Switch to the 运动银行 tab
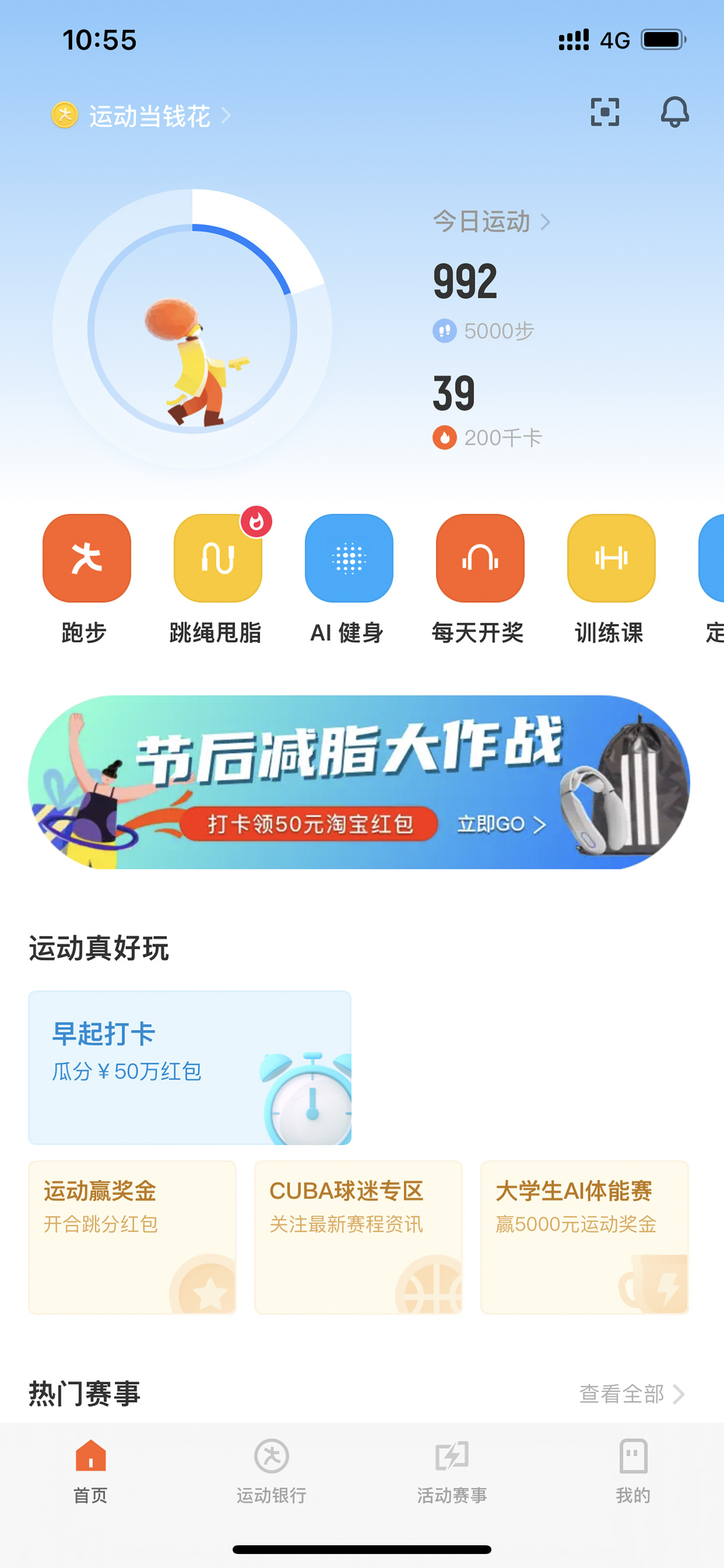 (271, 1470)
